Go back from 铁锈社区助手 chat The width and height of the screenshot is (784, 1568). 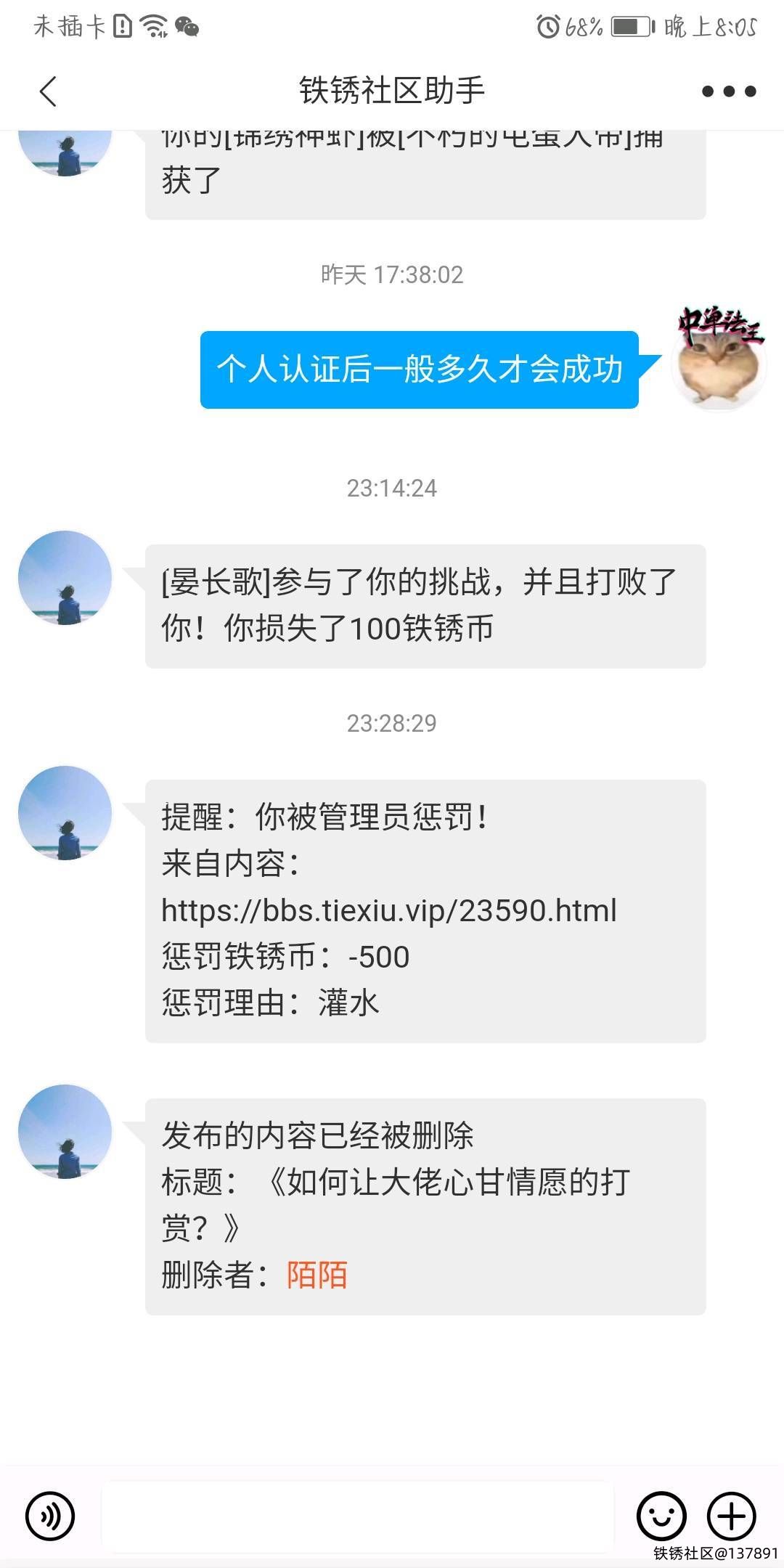48,91
